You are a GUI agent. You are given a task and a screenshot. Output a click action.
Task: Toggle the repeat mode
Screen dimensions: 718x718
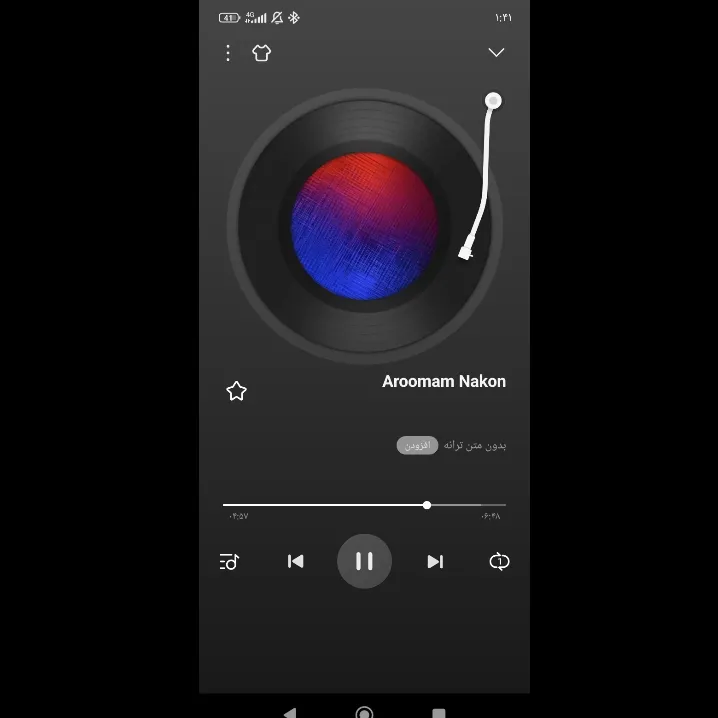[x=499, y=562]
